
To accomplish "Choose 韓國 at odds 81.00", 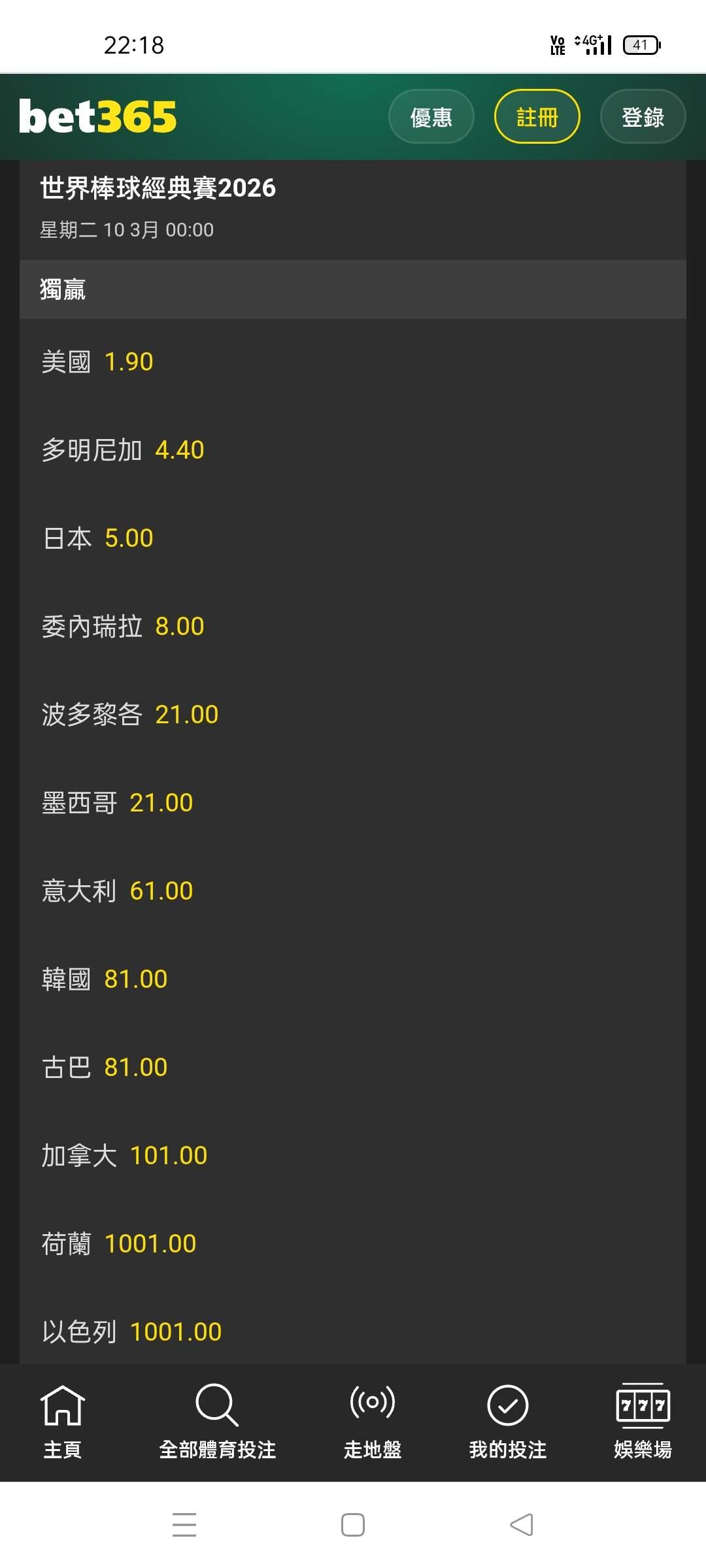I will tap(105, 979).
